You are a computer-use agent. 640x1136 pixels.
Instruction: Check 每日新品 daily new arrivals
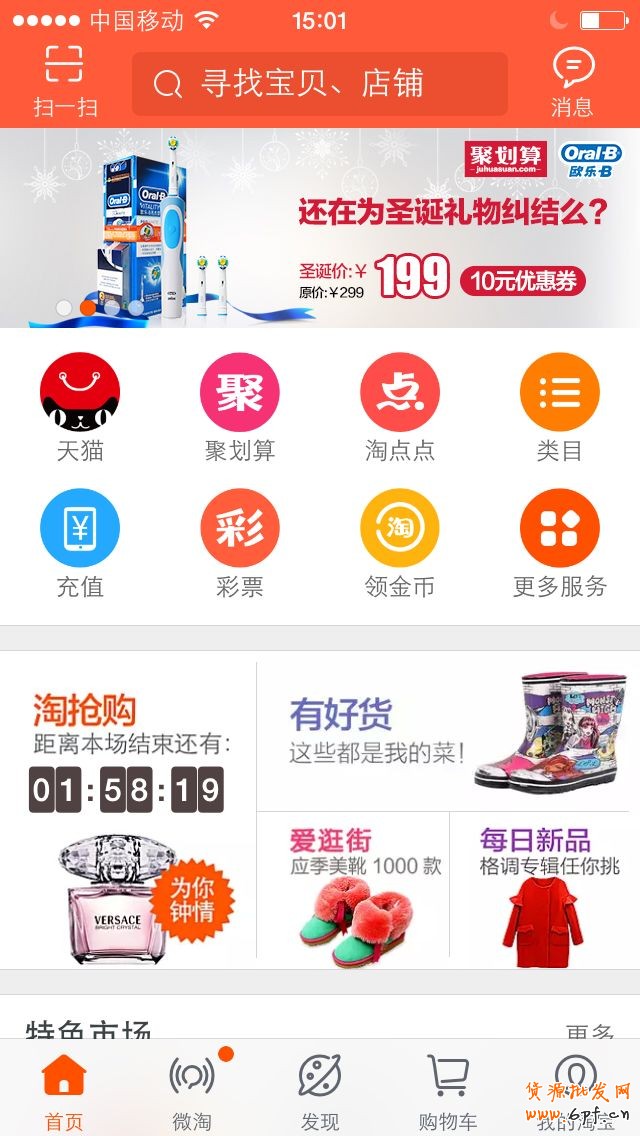[x=544, y=890]
